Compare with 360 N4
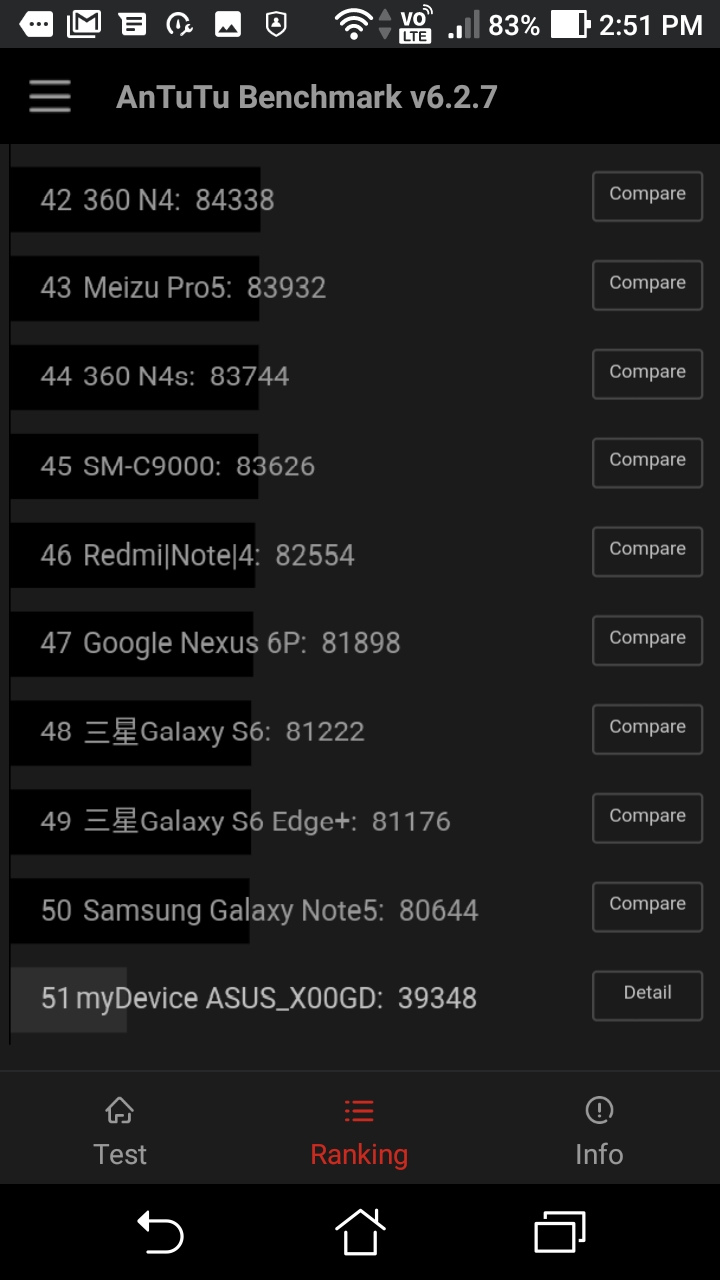 [647, 195]
